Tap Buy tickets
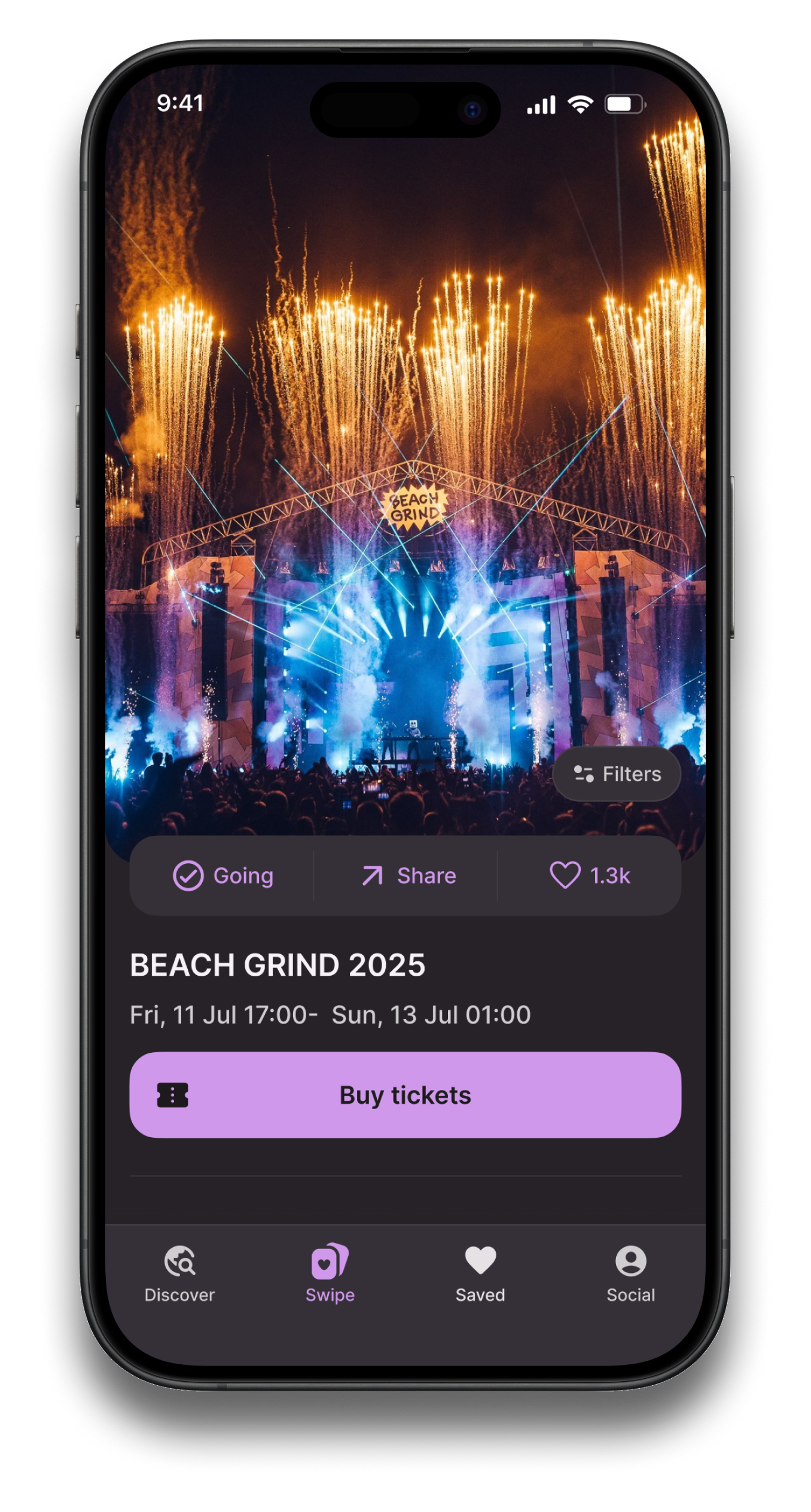The height and width of the screenshot is (1512, 811). [405, 1095]
